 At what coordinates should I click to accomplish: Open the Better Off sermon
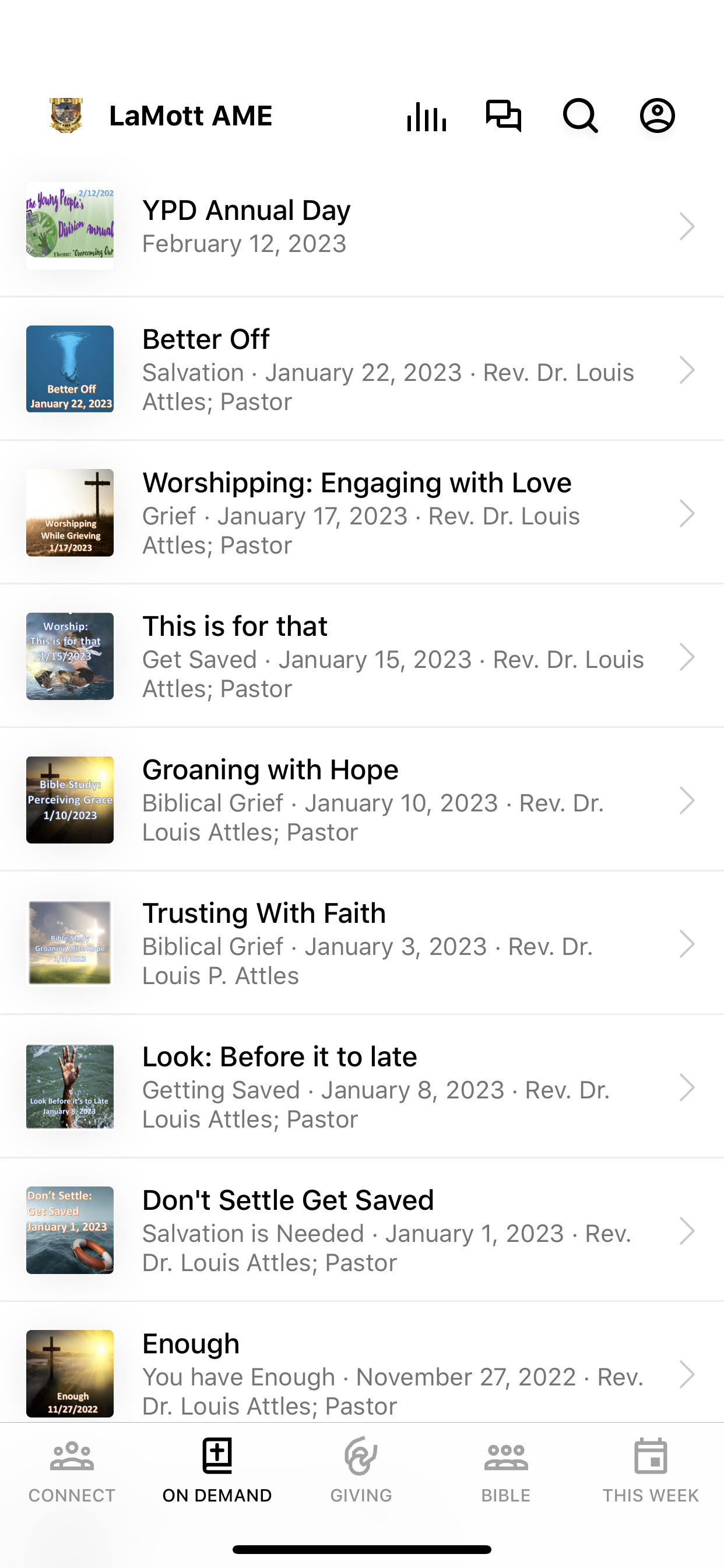point(362,369)
